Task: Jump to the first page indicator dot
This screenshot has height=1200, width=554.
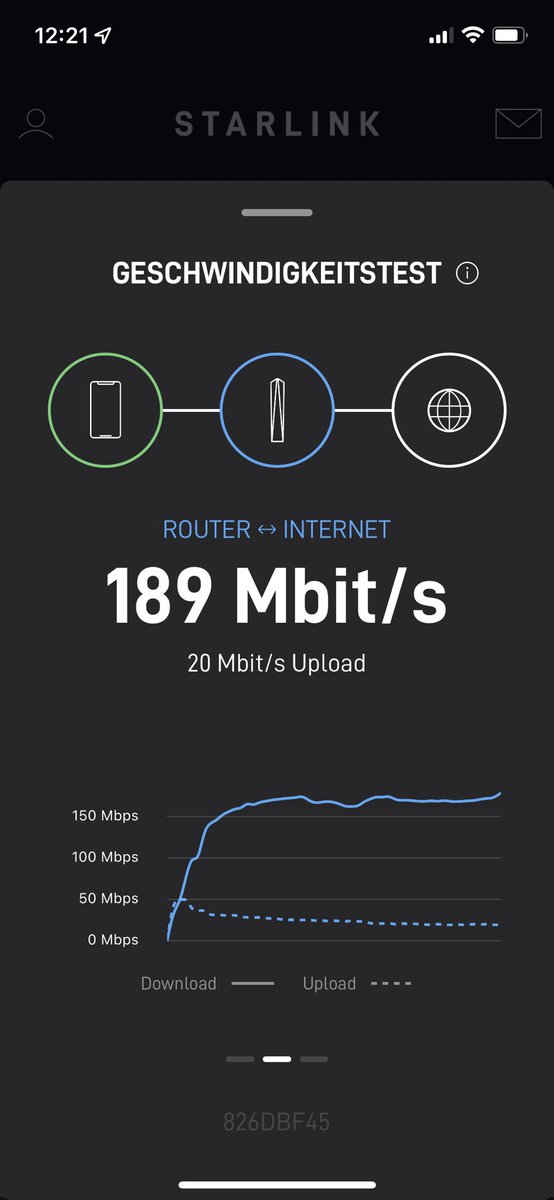Action: point(240,1059)
